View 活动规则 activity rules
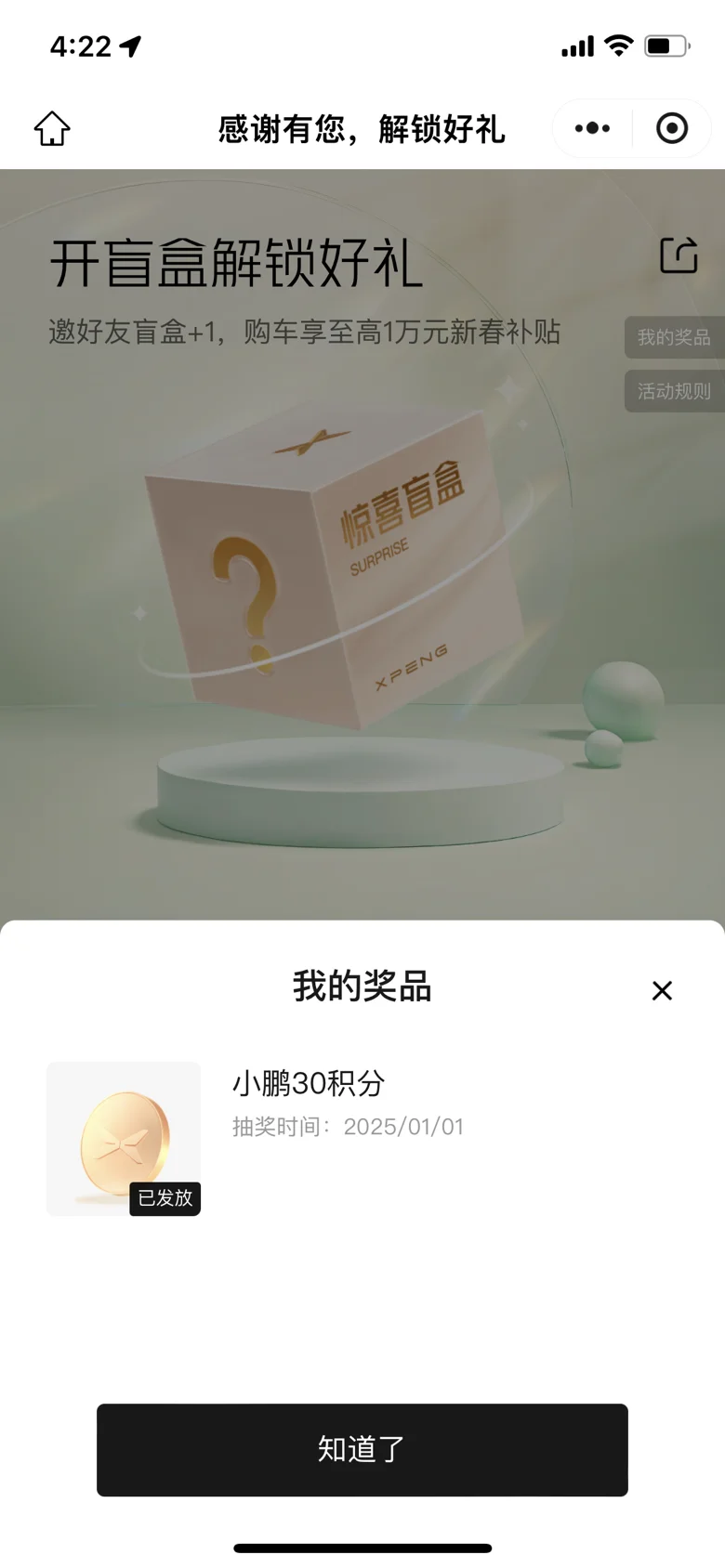 tap(675, 391)
